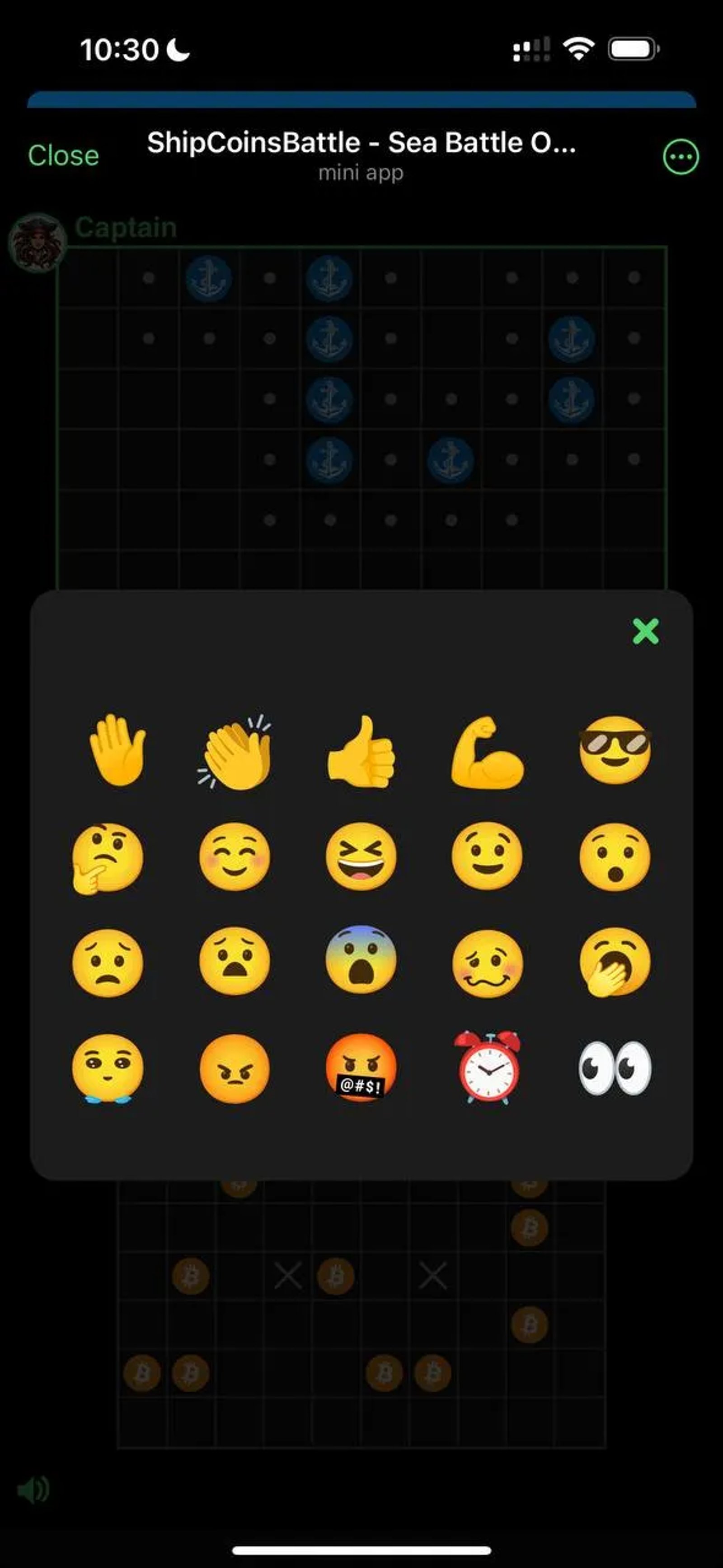Select the angry red face emoji
The width and height of the screenshot is (723, 1568).
click(x=235, y=1068)
